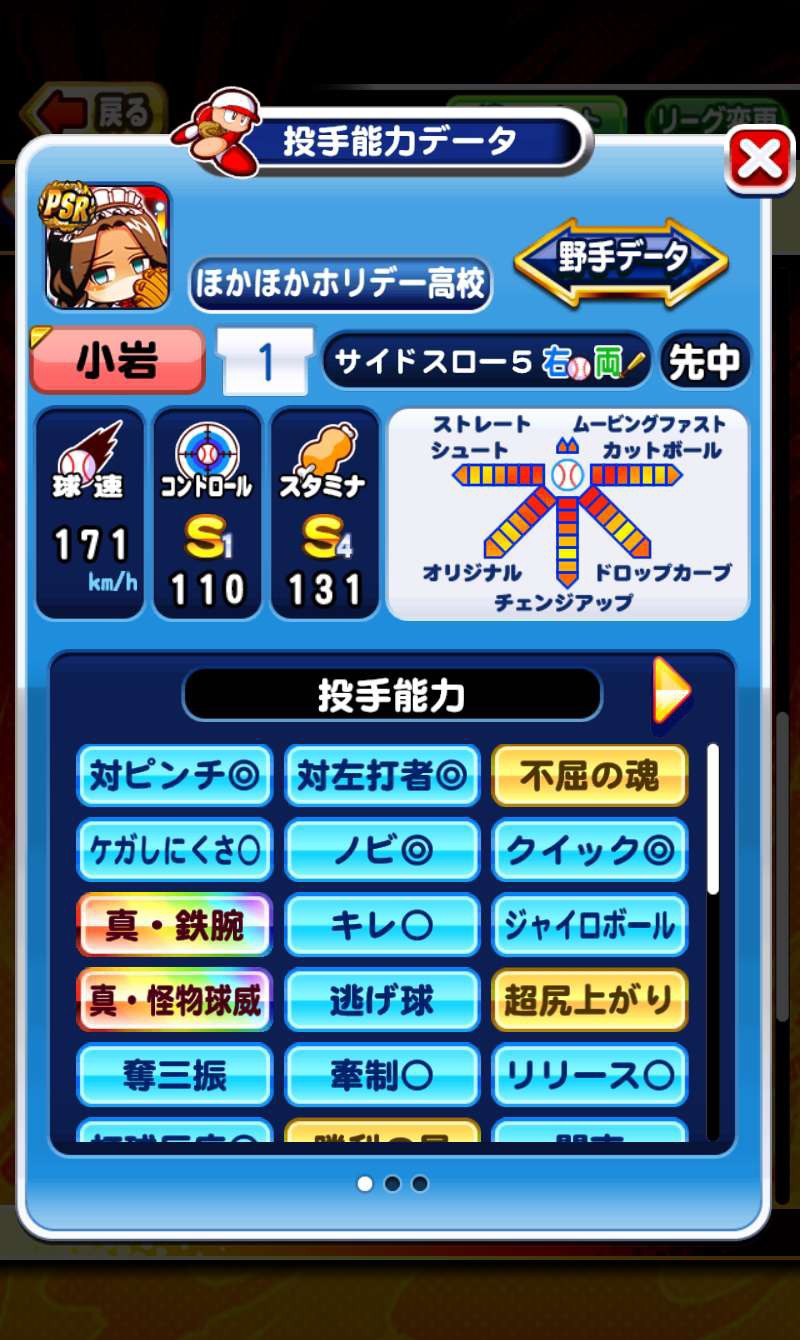Image resolution: width=800 pixels, height=1340 pixels.
Task: Tap the 逃げ球 ability chip
Action: (382, 1000)
